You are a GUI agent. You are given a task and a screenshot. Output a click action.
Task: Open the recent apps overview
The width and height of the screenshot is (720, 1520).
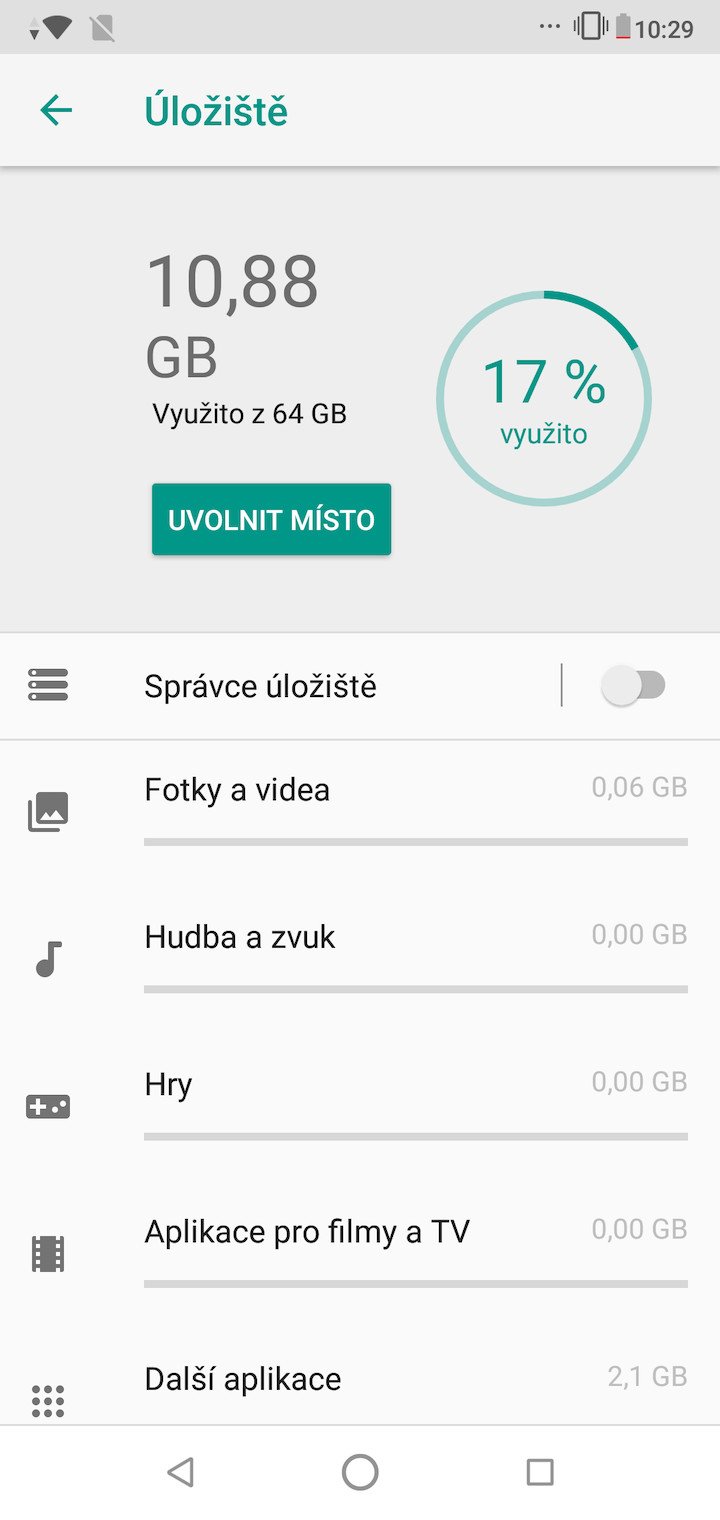coord(540,1472)
